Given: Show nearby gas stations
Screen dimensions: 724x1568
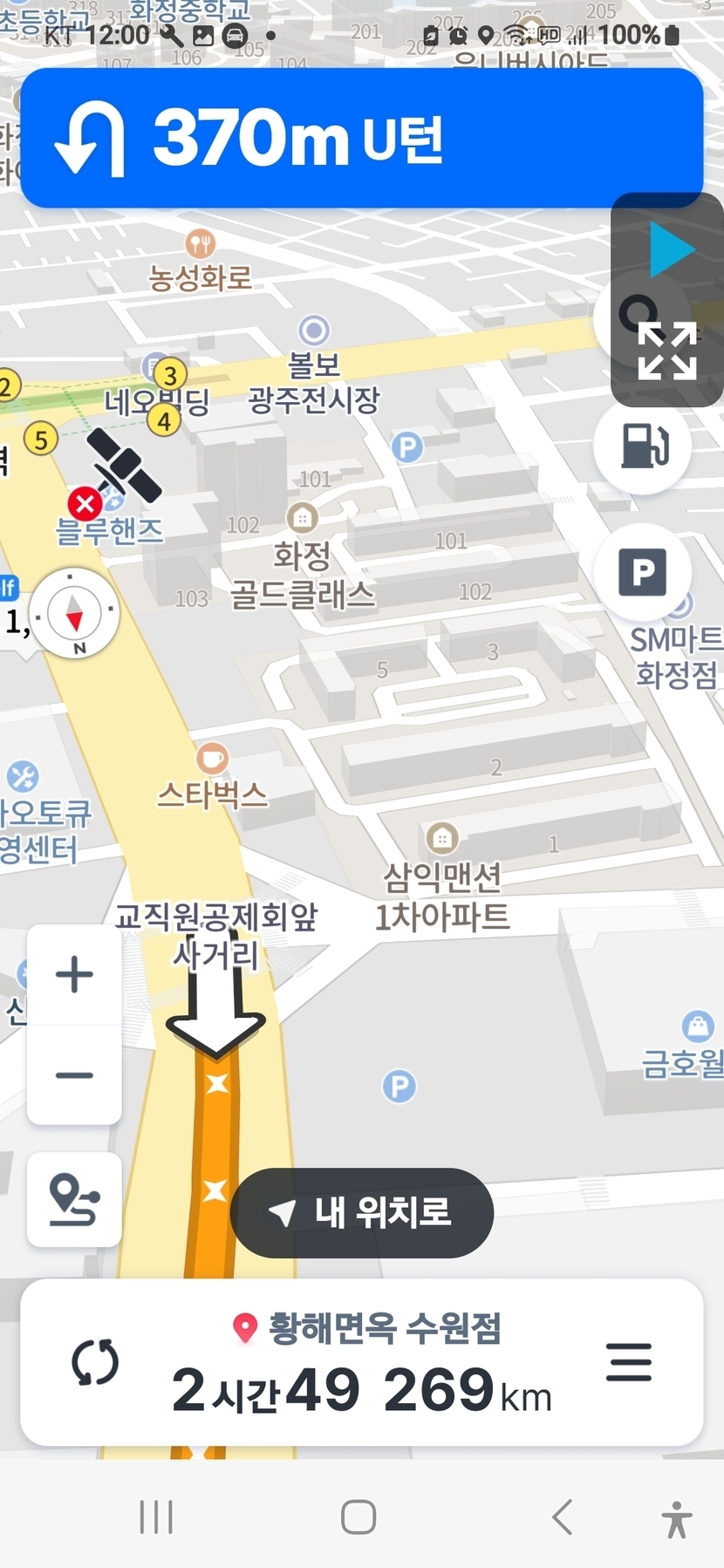Looking at the screenshot, I should tap(643, 446).
